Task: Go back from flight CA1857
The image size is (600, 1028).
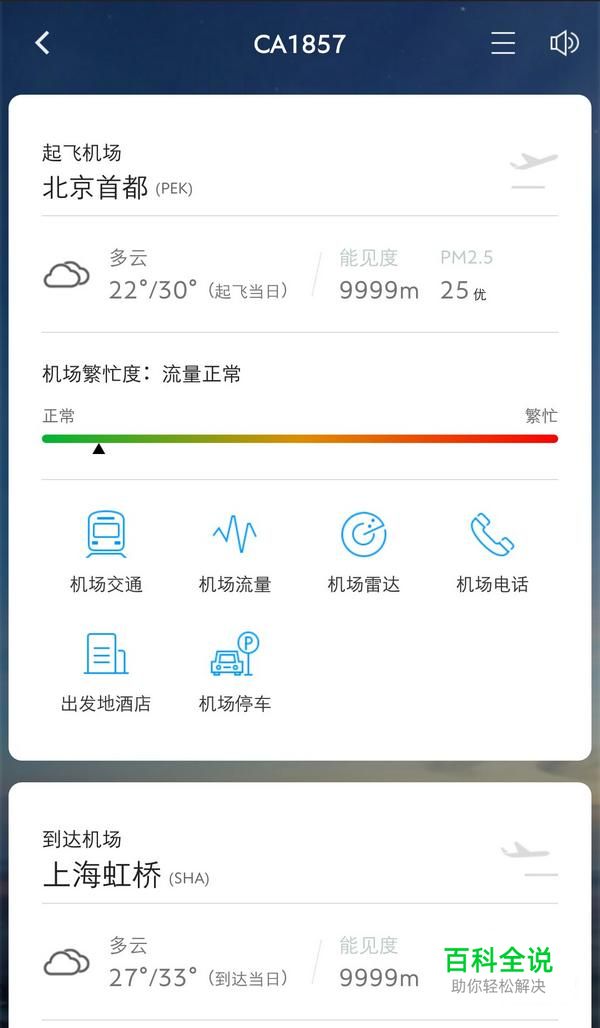Action: coord(42,43)
